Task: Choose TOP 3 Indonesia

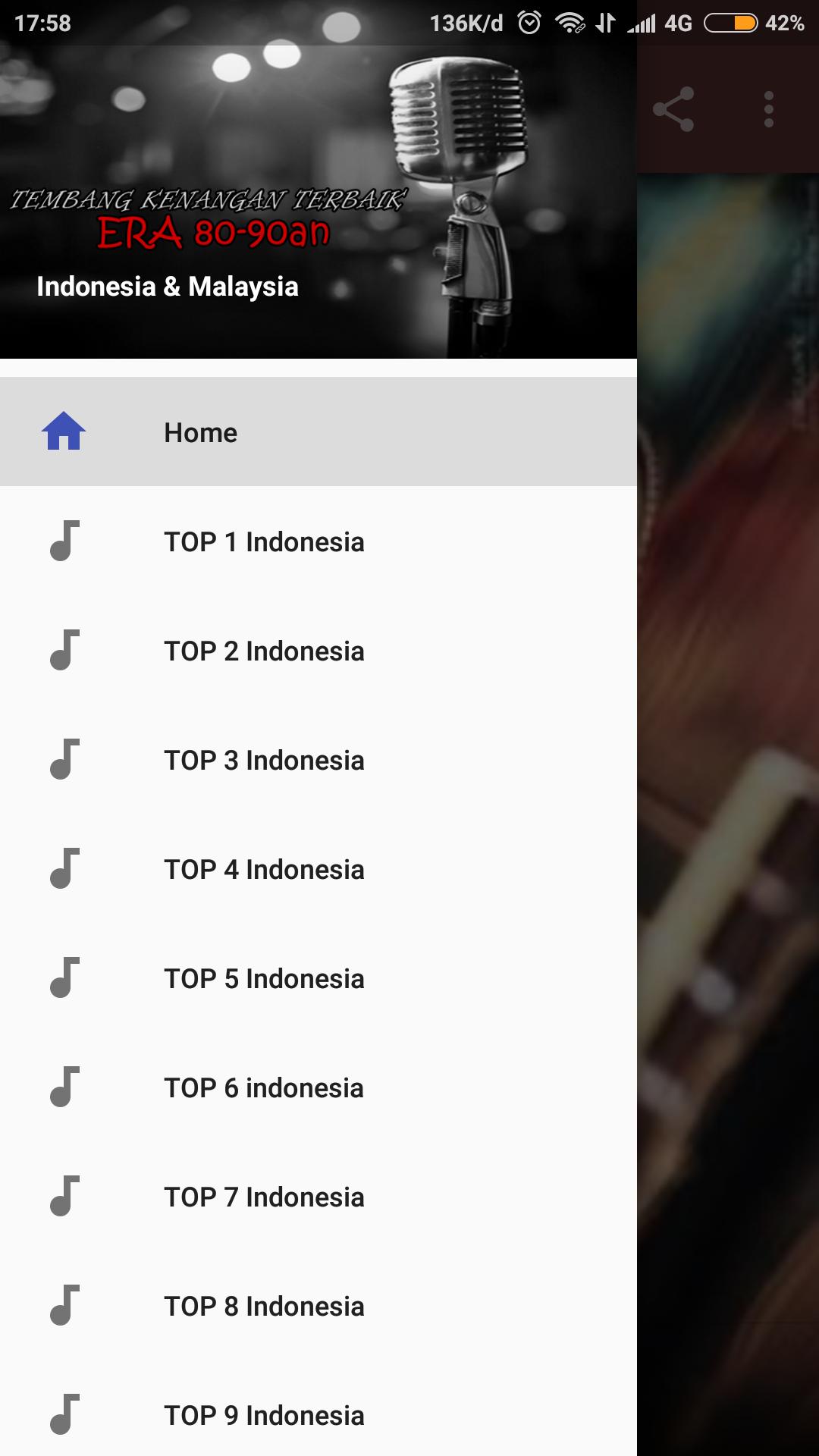Action: [x=318, y=760]
